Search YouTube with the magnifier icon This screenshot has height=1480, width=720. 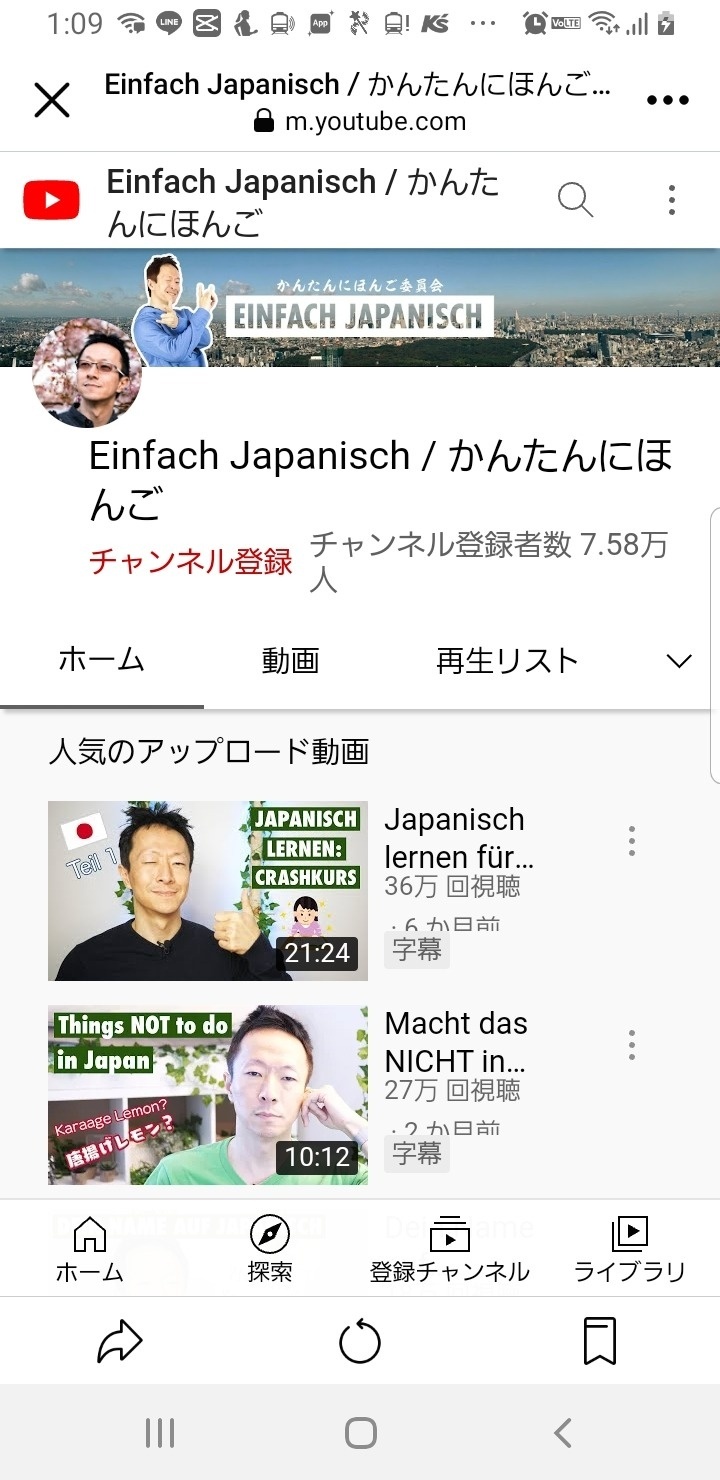[575, 200]
